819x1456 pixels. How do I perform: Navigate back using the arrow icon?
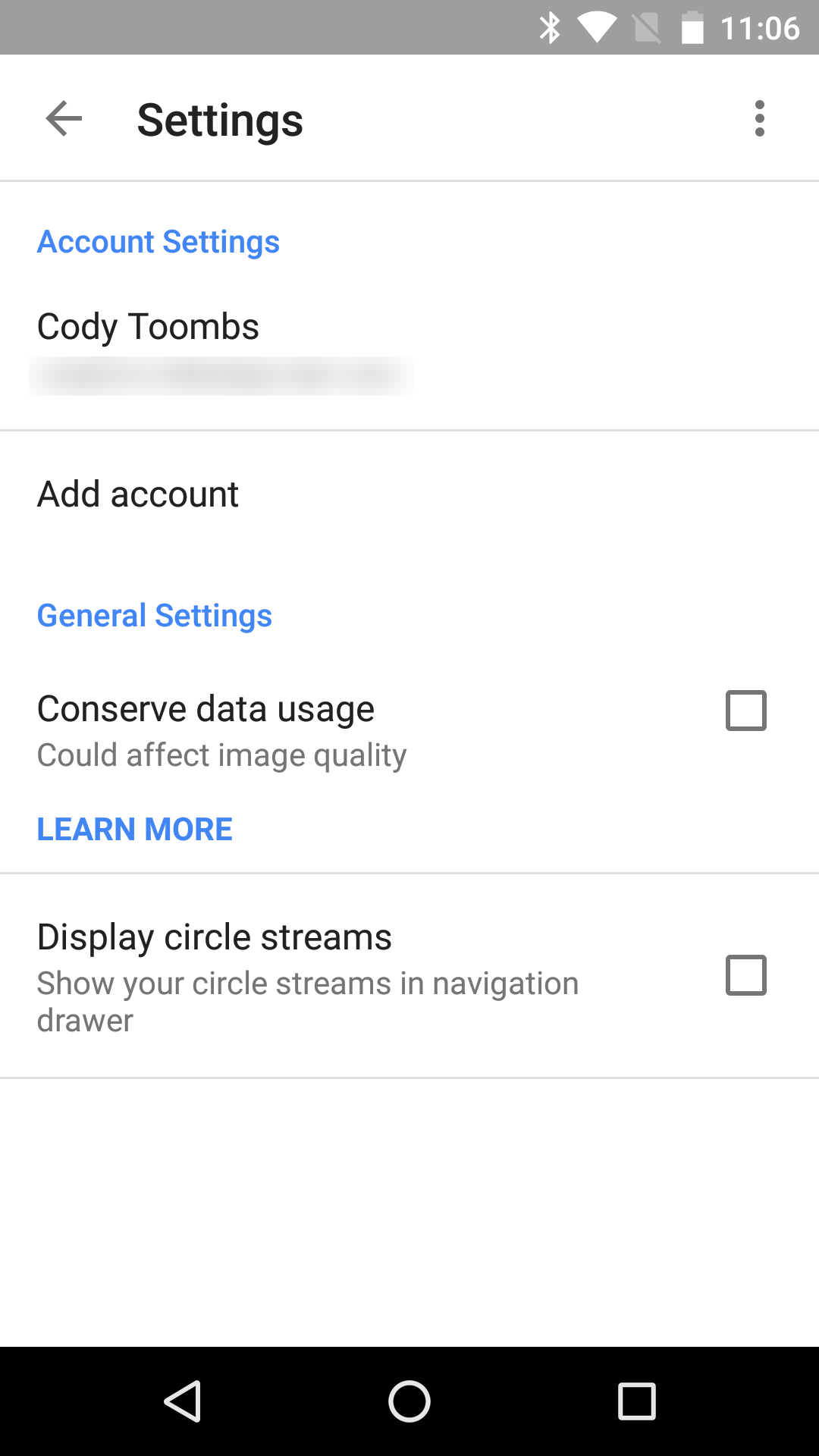tap(63, 118)
